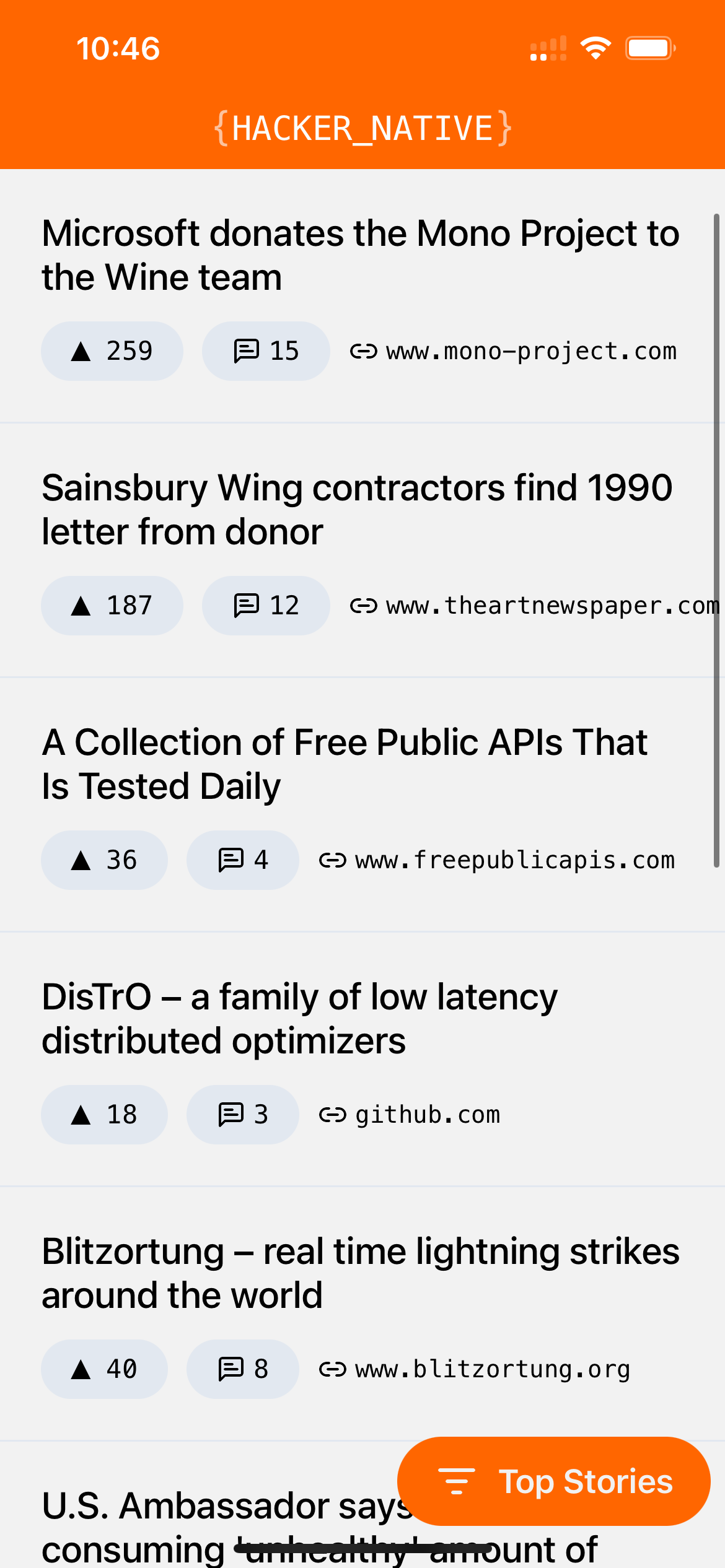Visit the github.com link for DisTrO

[410, 1115]
